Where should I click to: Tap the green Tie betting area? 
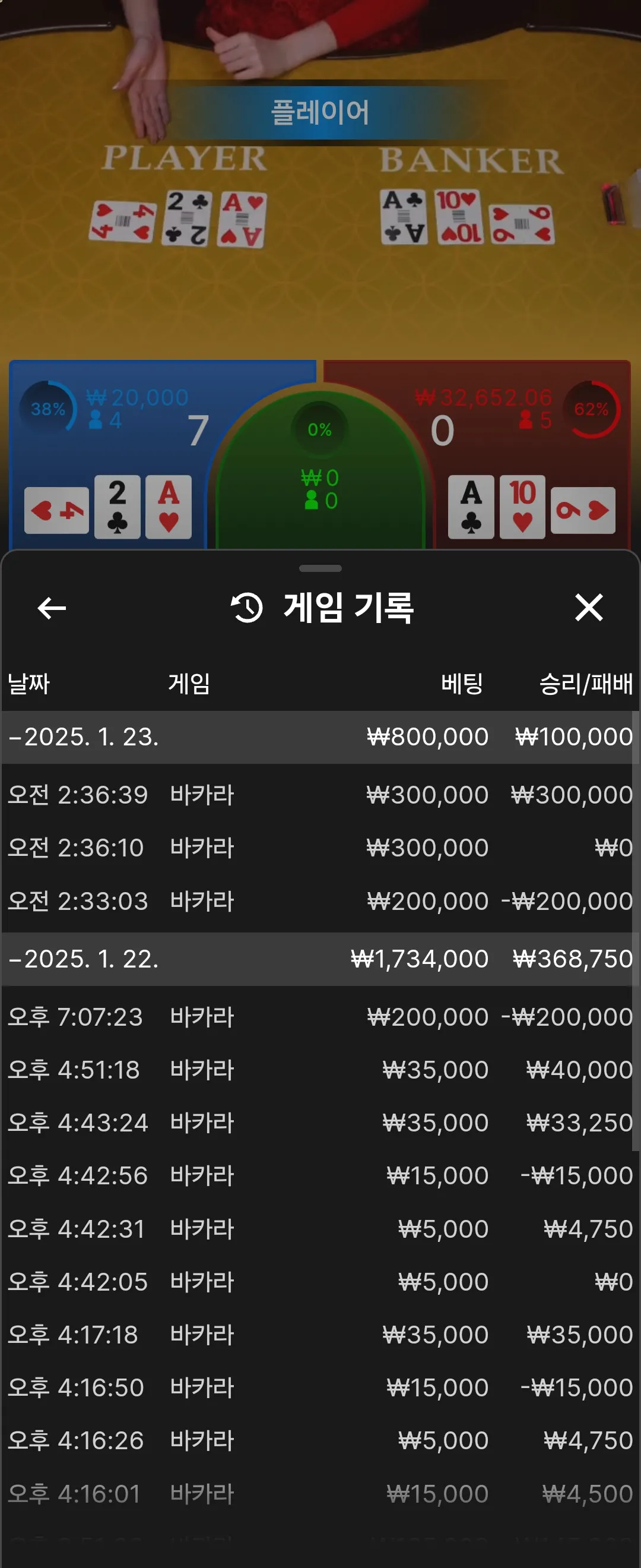tap(320, 475)
